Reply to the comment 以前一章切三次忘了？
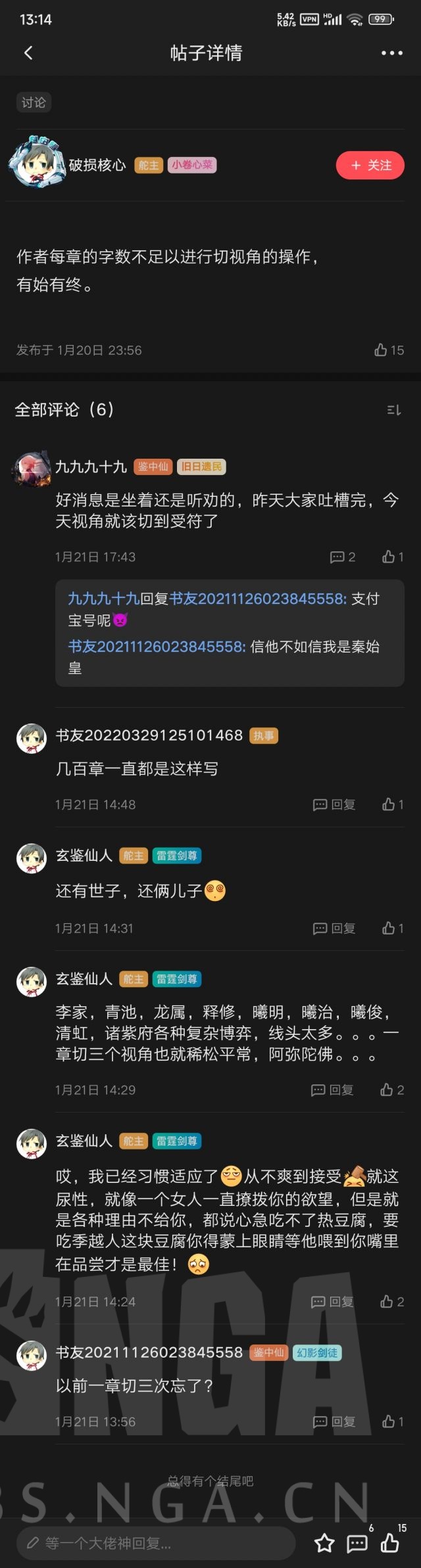The width and height of the screenshot is (421, 1568). [x=334, y=1422]
